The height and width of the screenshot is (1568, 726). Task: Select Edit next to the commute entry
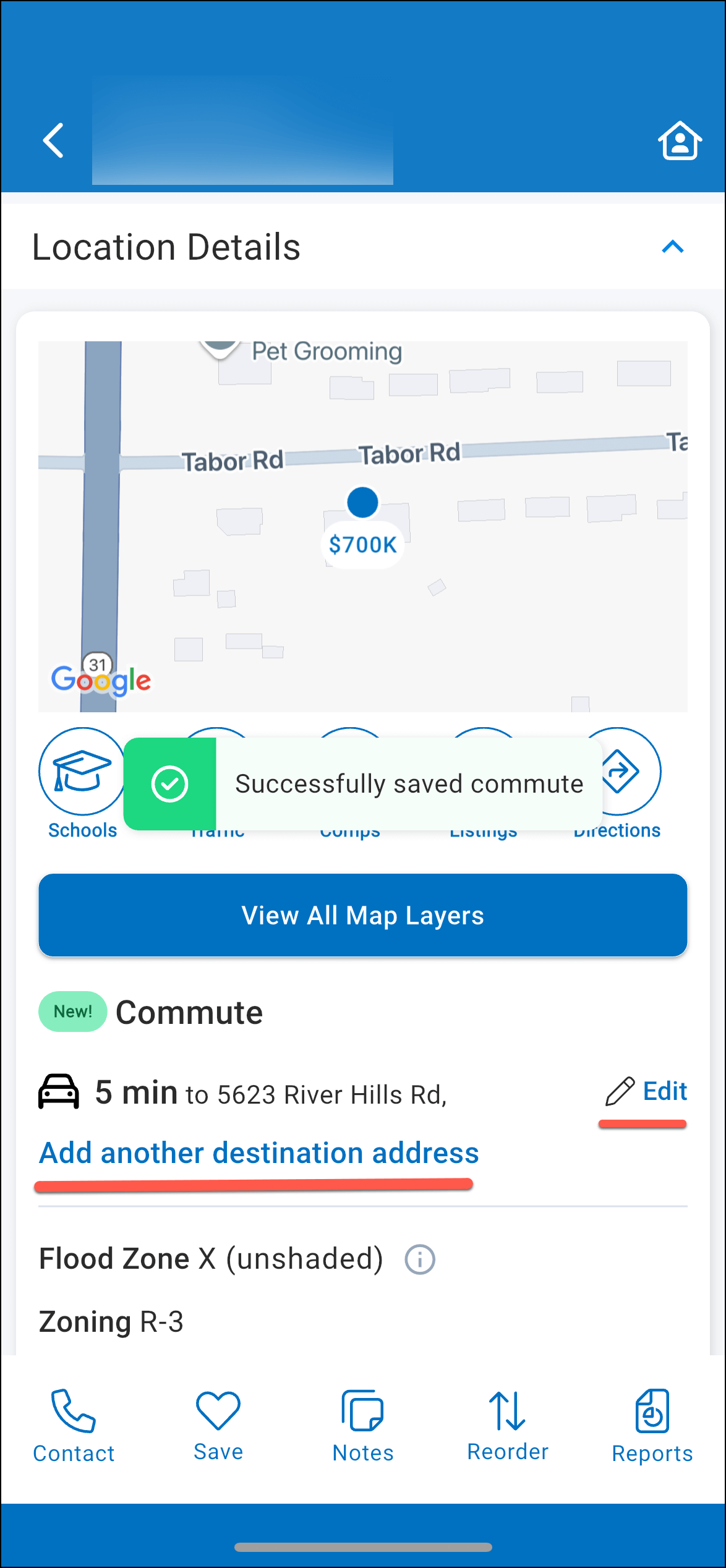point(664,1091)
